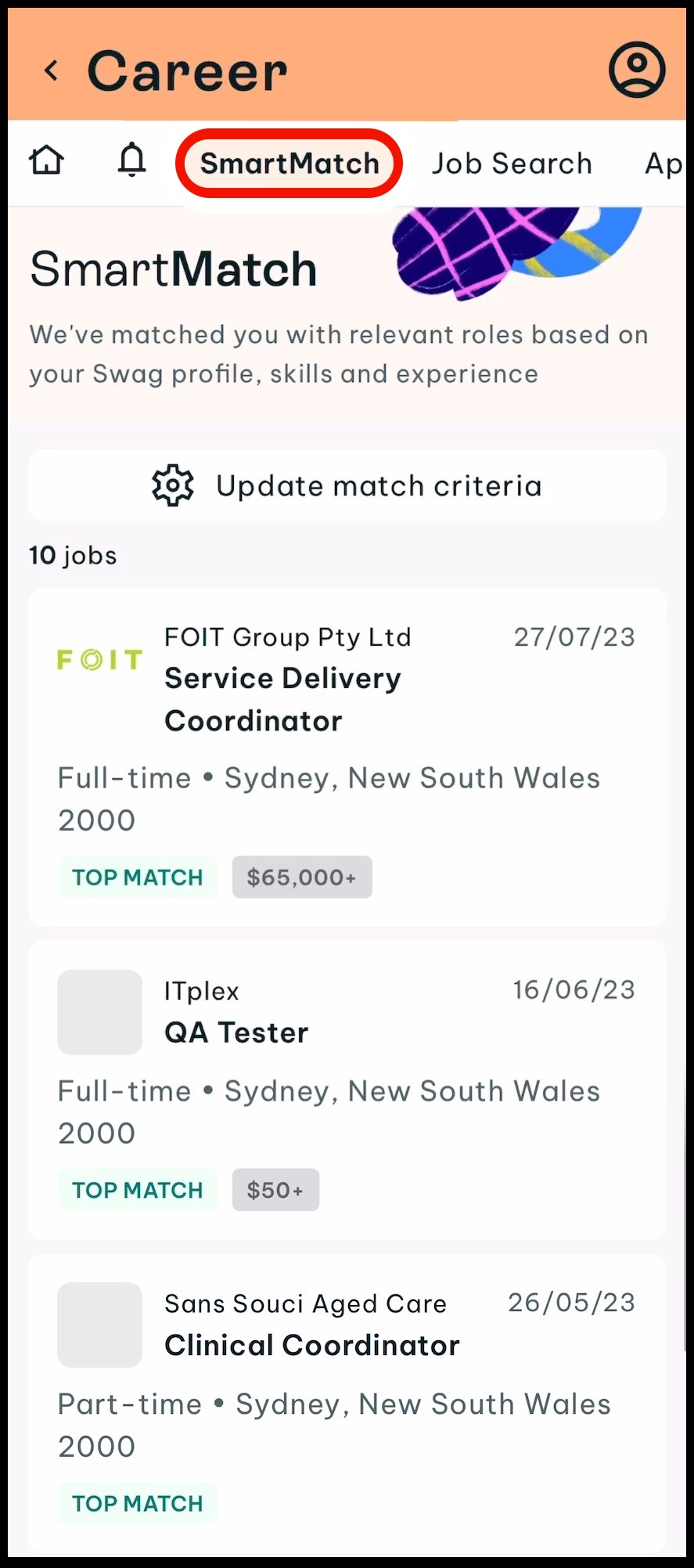
Task: Open the profile account icon
Action: [637, 70]
